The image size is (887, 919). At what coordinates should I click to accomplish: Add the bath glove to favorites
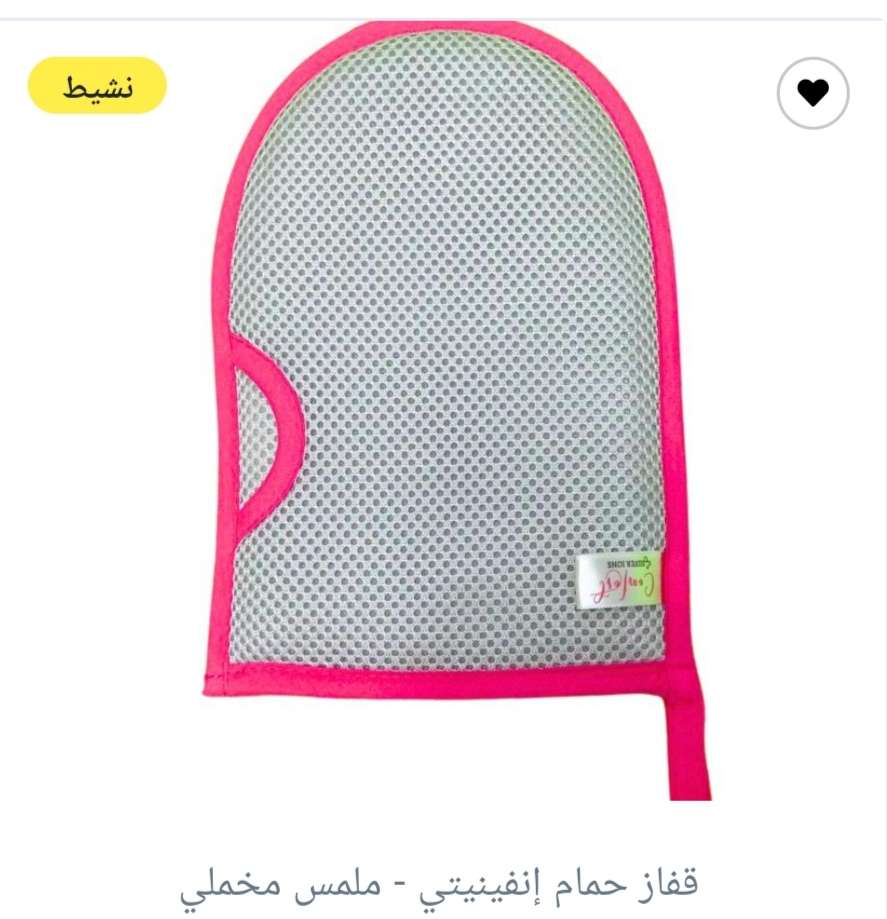click(813, 94)
